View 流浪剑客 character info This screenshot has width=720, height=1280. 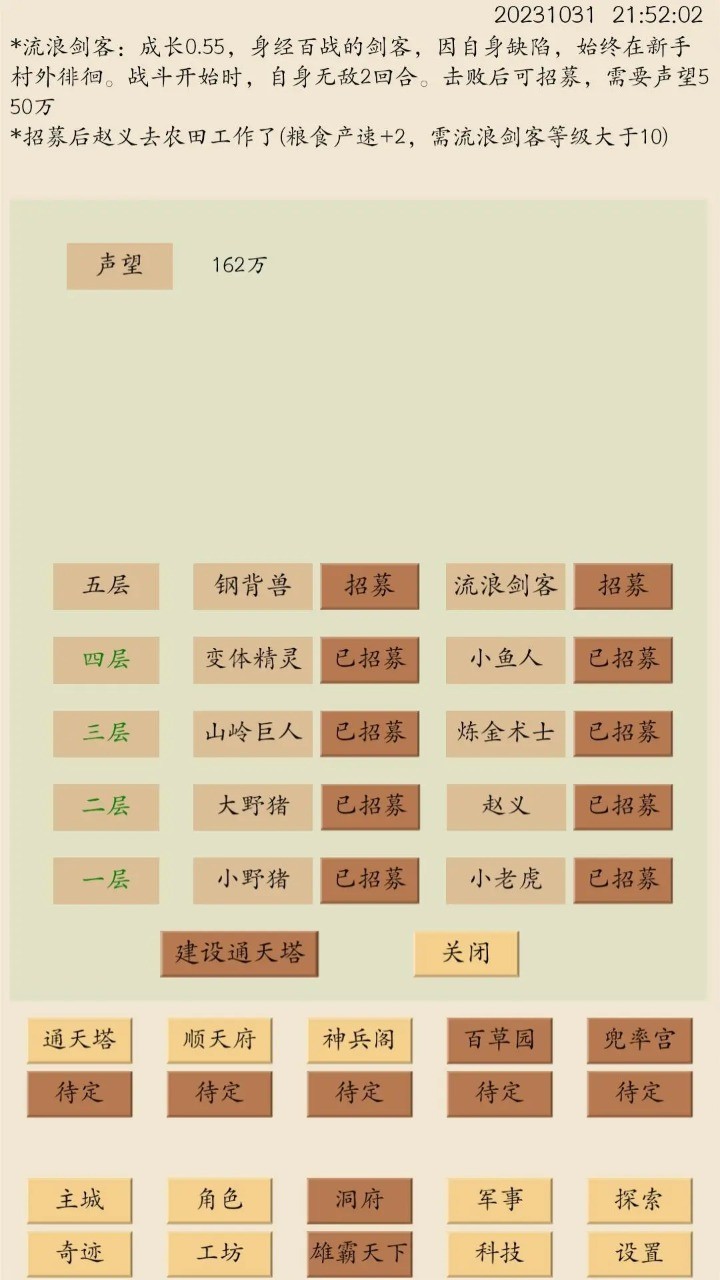(x=505, y=586)
